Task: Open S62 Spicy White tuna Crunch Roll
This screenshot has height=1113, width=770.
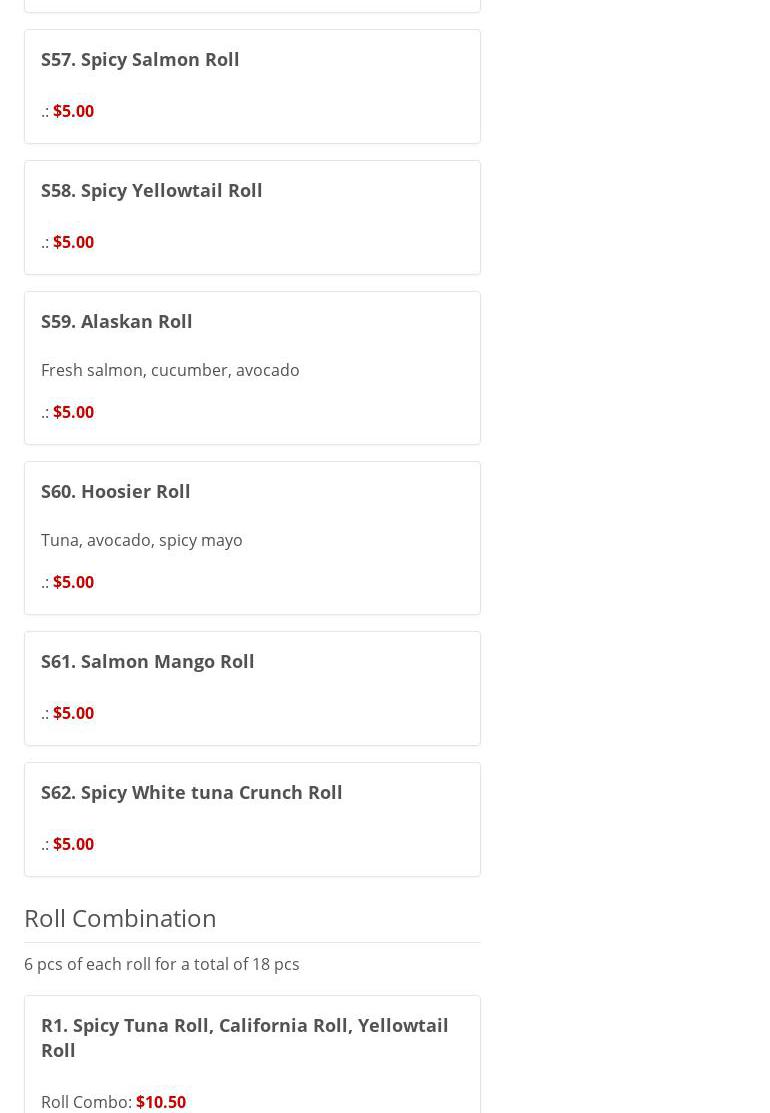Action: [191, 793]
